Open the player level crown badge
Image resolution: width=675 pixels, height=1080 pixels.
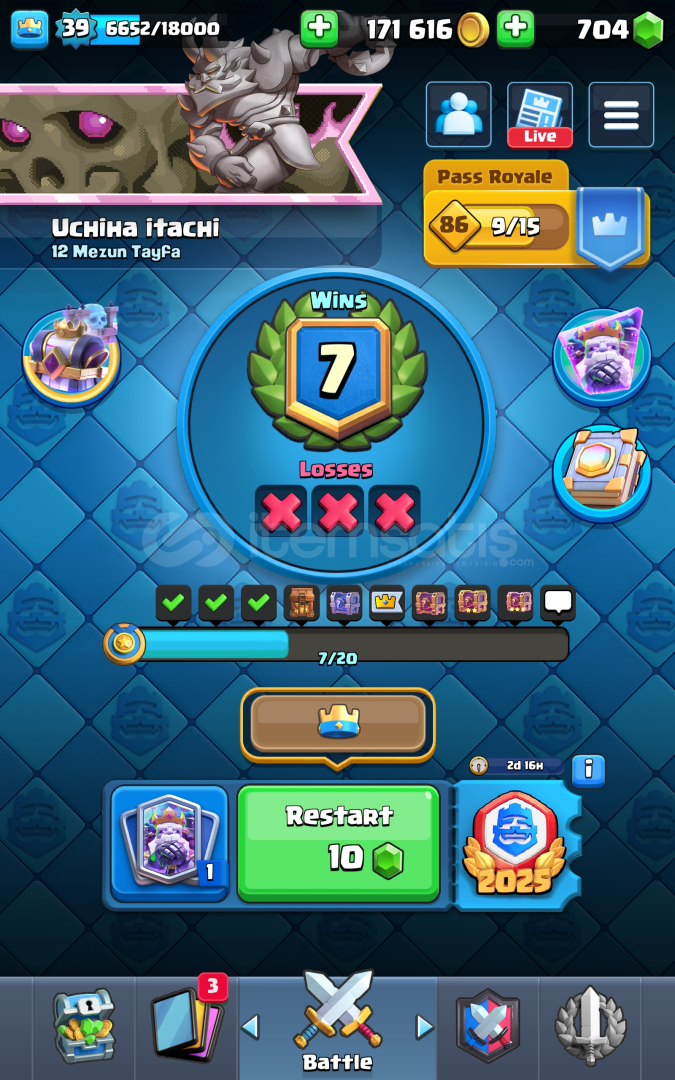30,29
